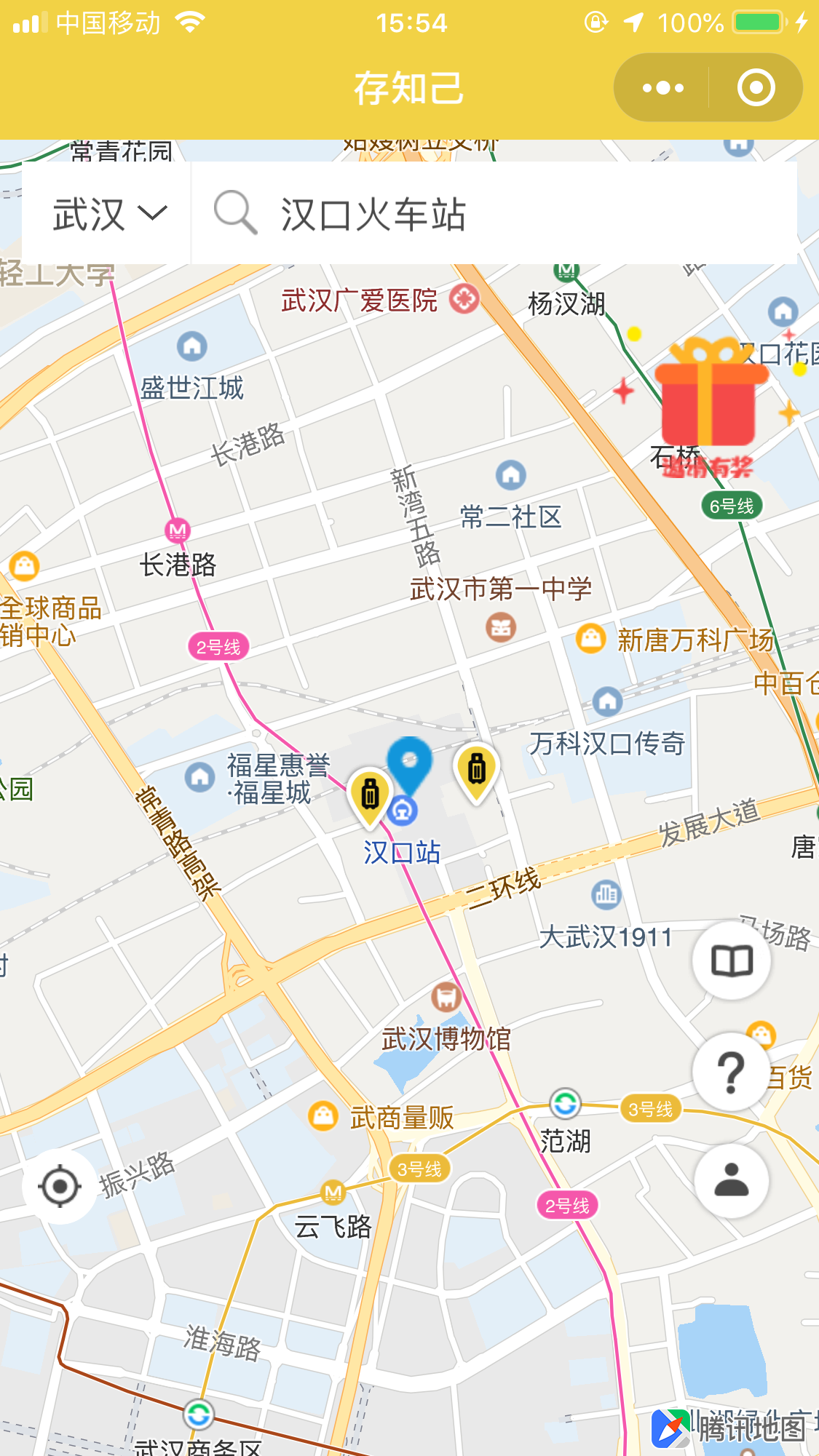819x1456 pixels.
Task: Open the mini program more options menu
Action: click(x=663, y=88)
